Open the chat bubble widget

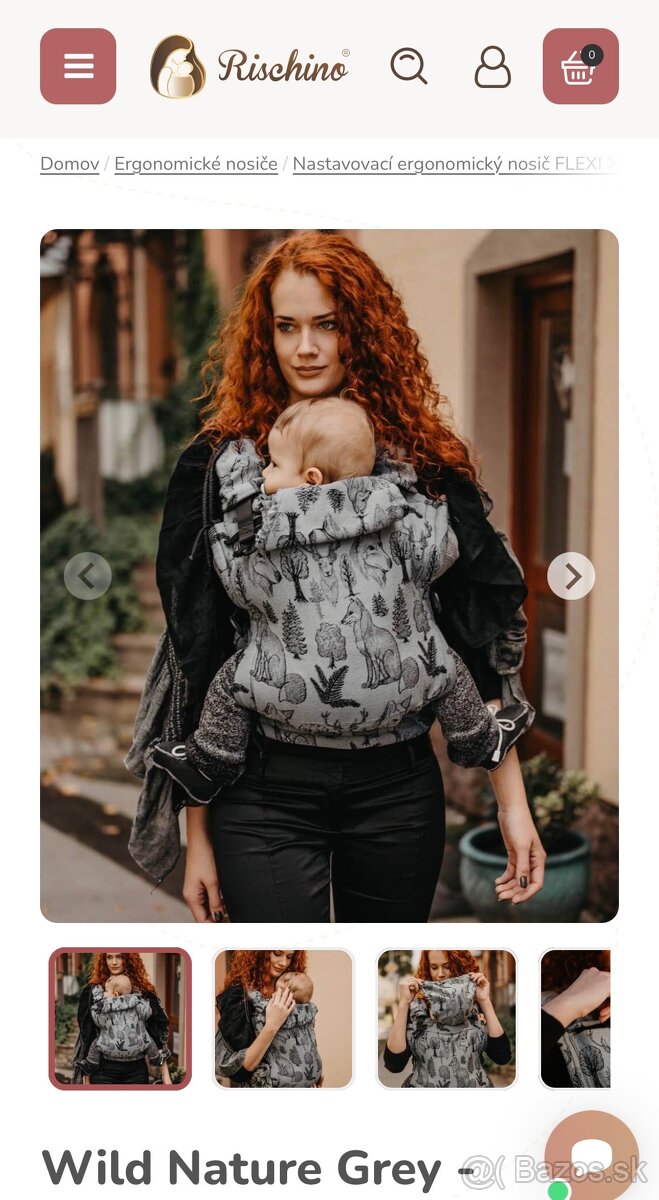coord(592,1155)
